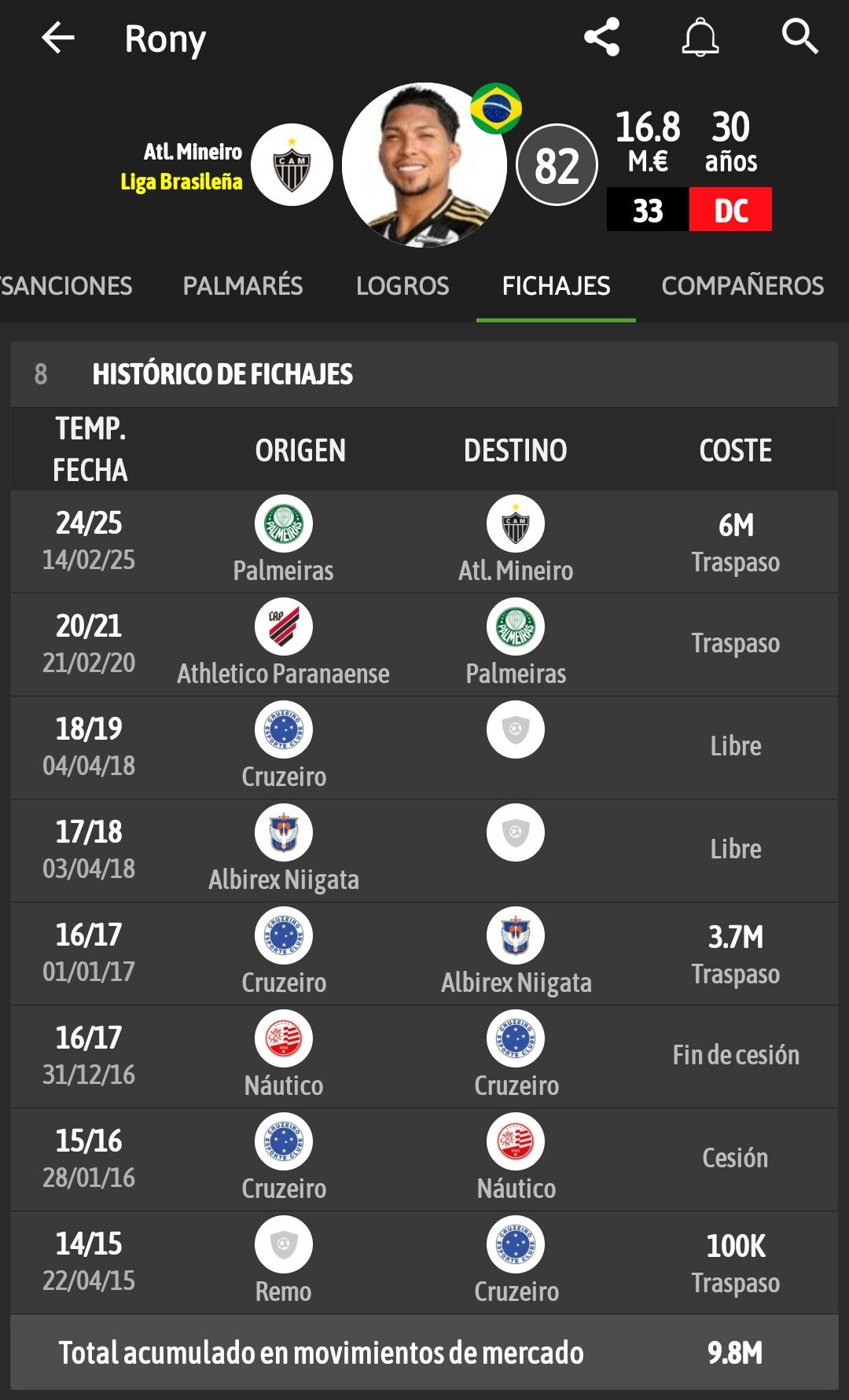This screenshot has width=849, height=1400.
Task: Go back using the top arrow
Action: tap(58, 38)
